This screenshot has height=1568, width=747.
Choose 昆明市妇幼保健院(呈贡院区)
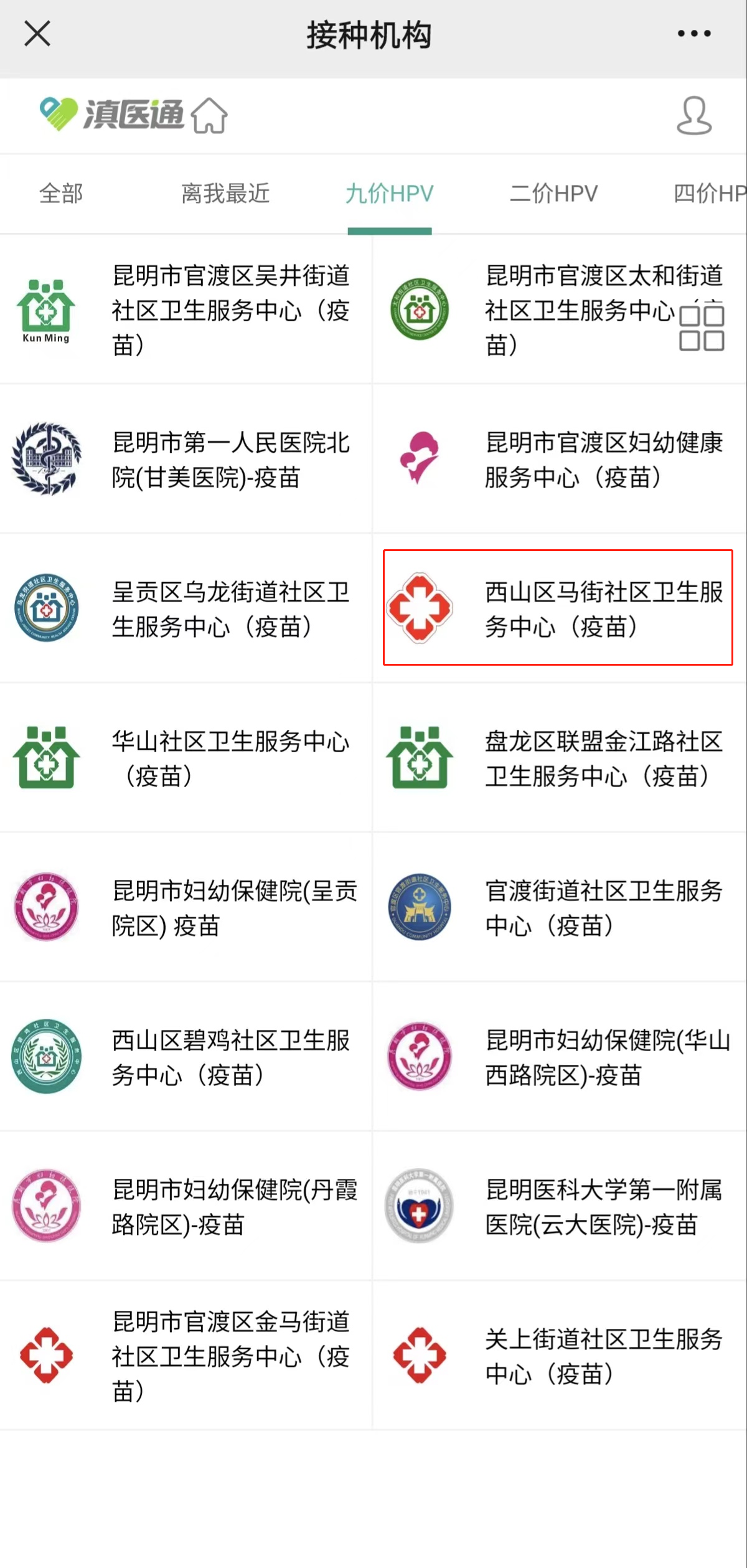click(x=187, y=908)
